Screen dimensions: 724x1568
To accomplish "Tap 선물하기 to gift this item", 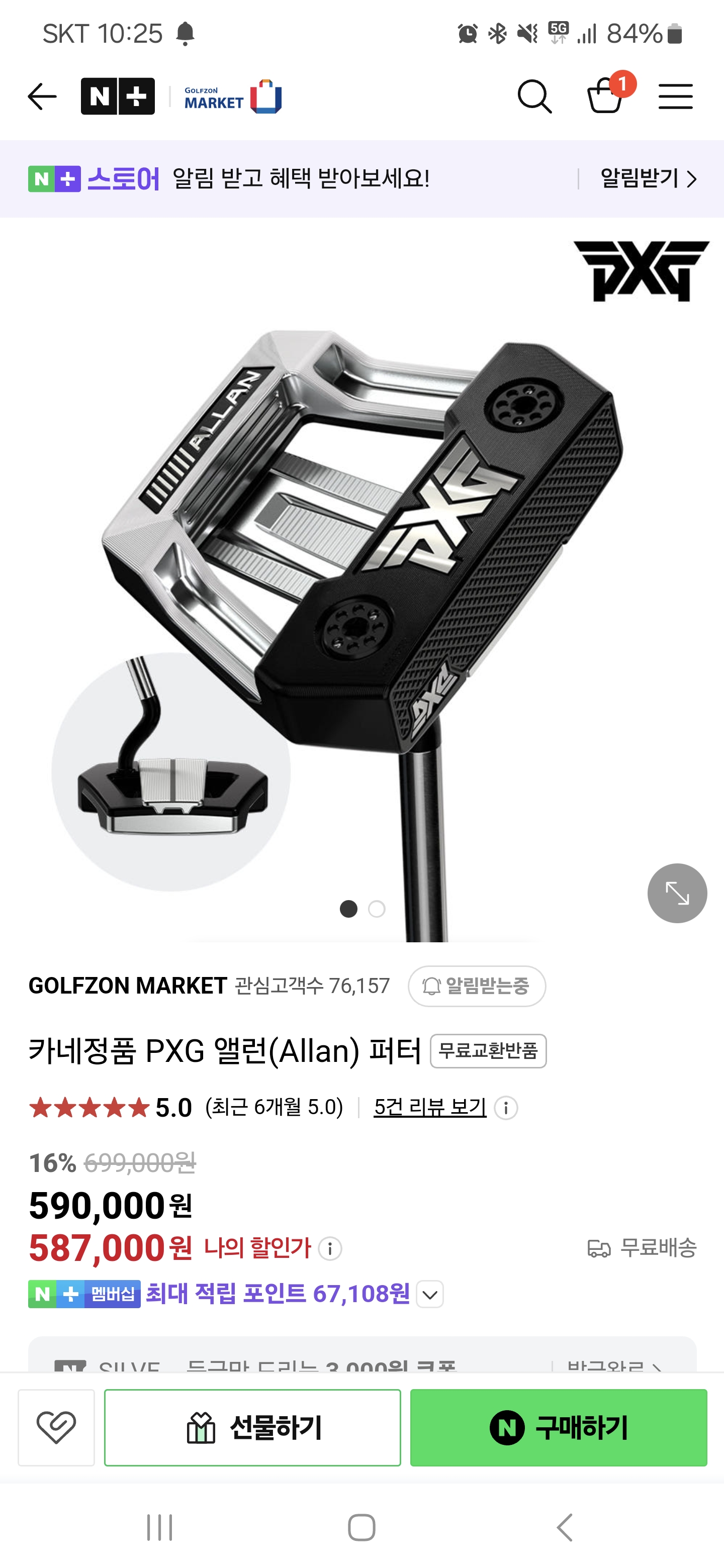I will coord(252,1427).
